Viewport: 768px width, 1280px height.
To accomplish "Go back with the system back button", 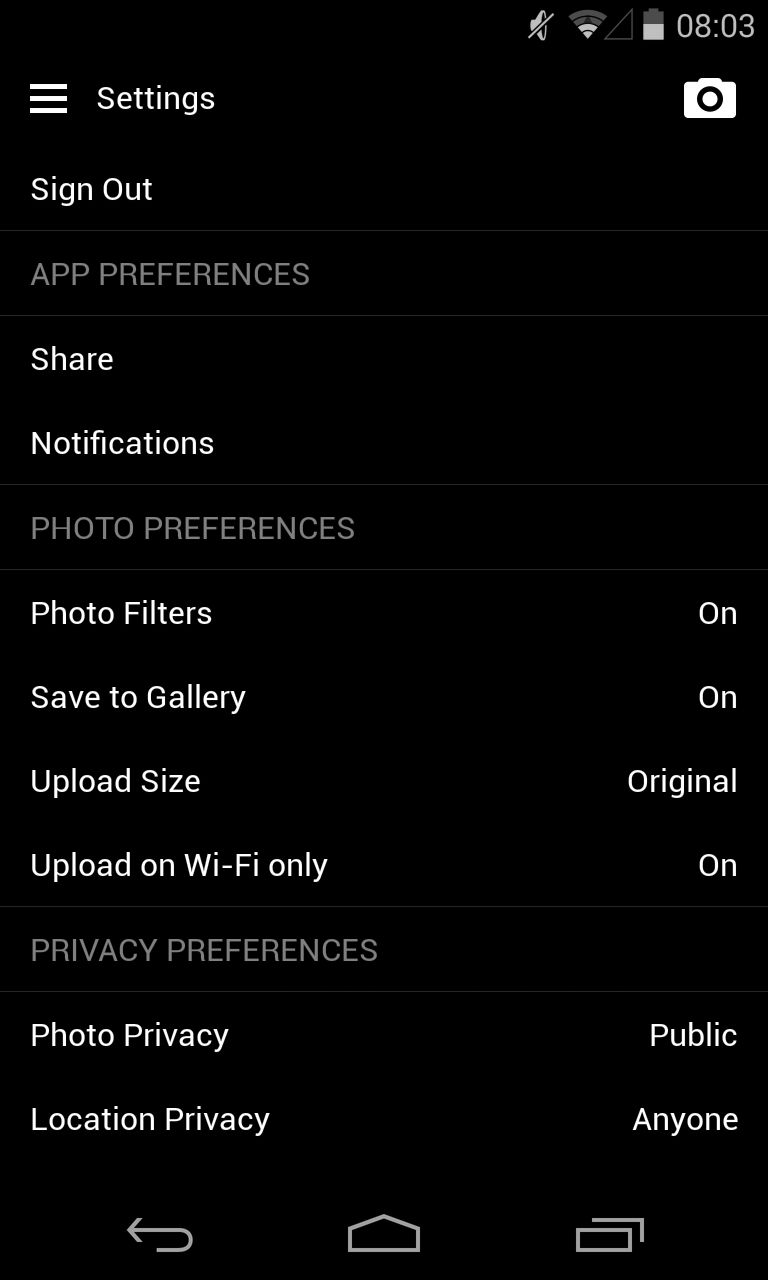I will 160,1235.
